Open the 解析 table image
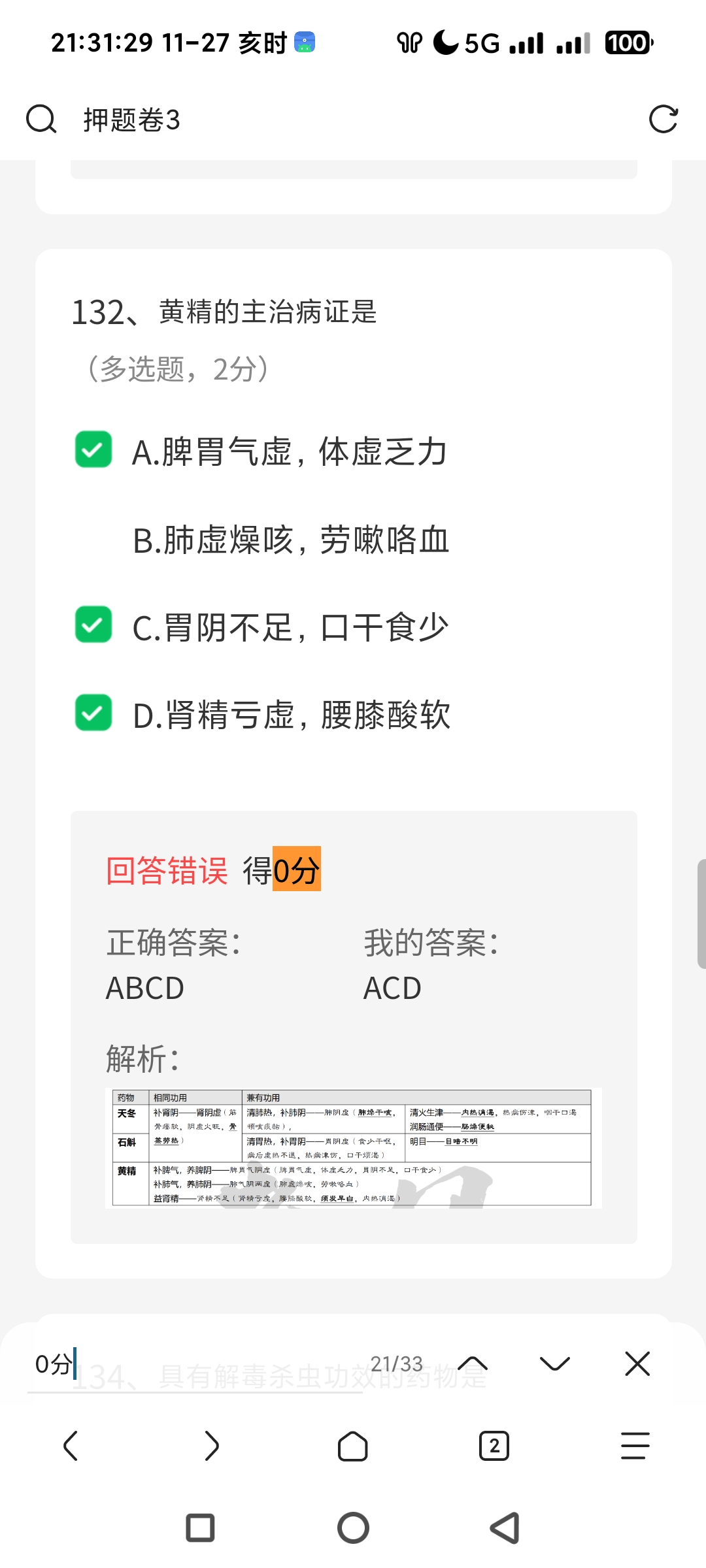This screenshot has width=706, height=1568. coord(353,1147)
